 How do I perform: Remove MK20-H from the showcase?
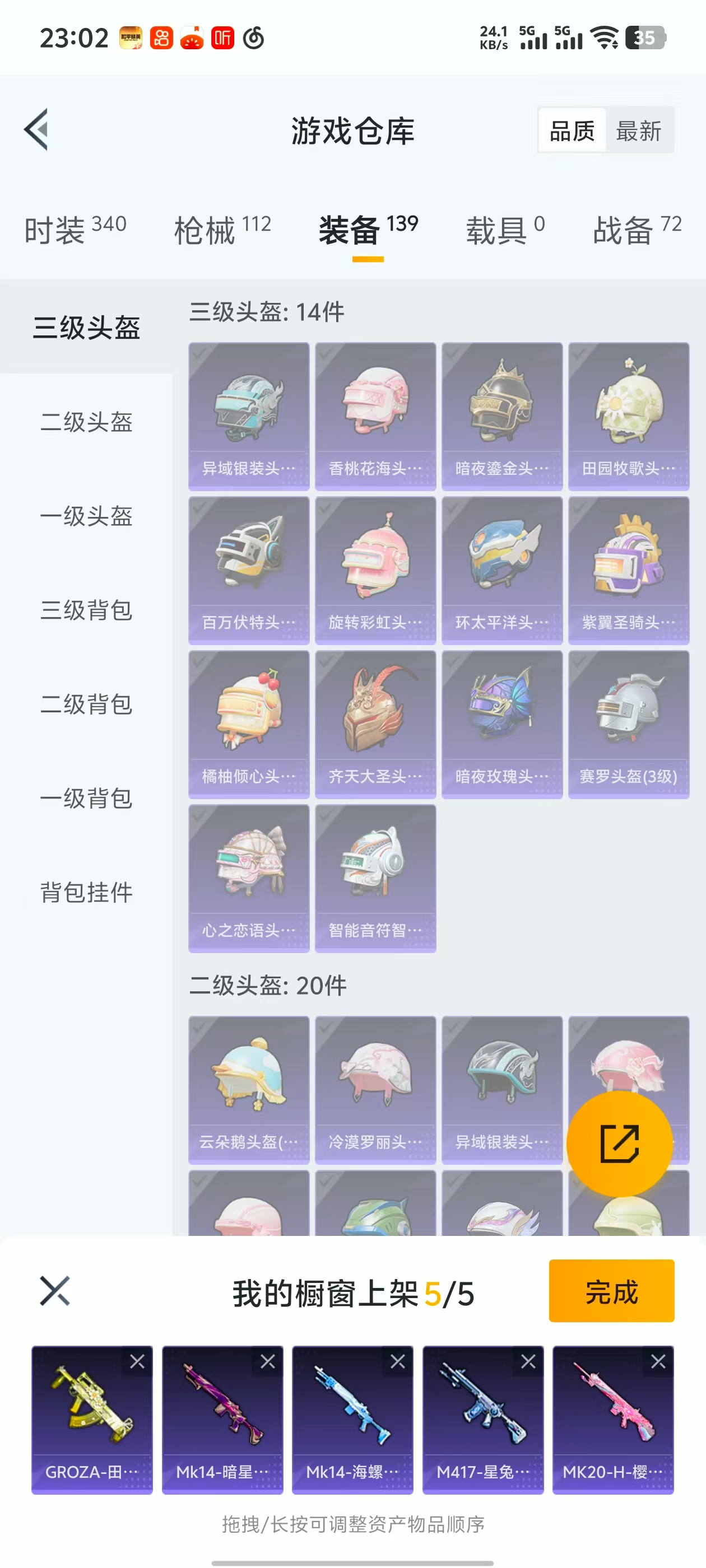[658, 1362]
